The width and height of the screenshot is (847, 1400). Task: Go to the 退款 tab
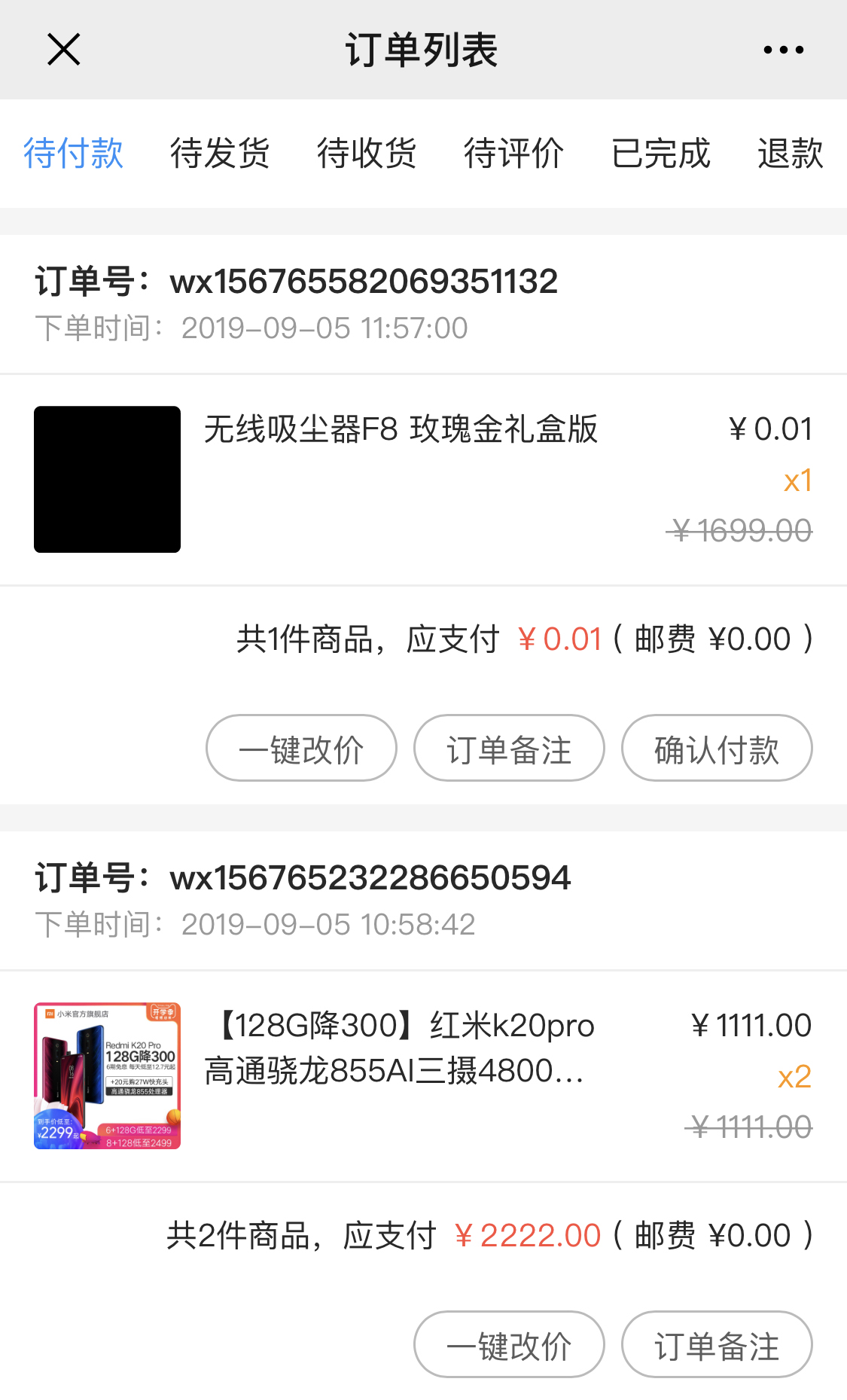click(790, 154)
